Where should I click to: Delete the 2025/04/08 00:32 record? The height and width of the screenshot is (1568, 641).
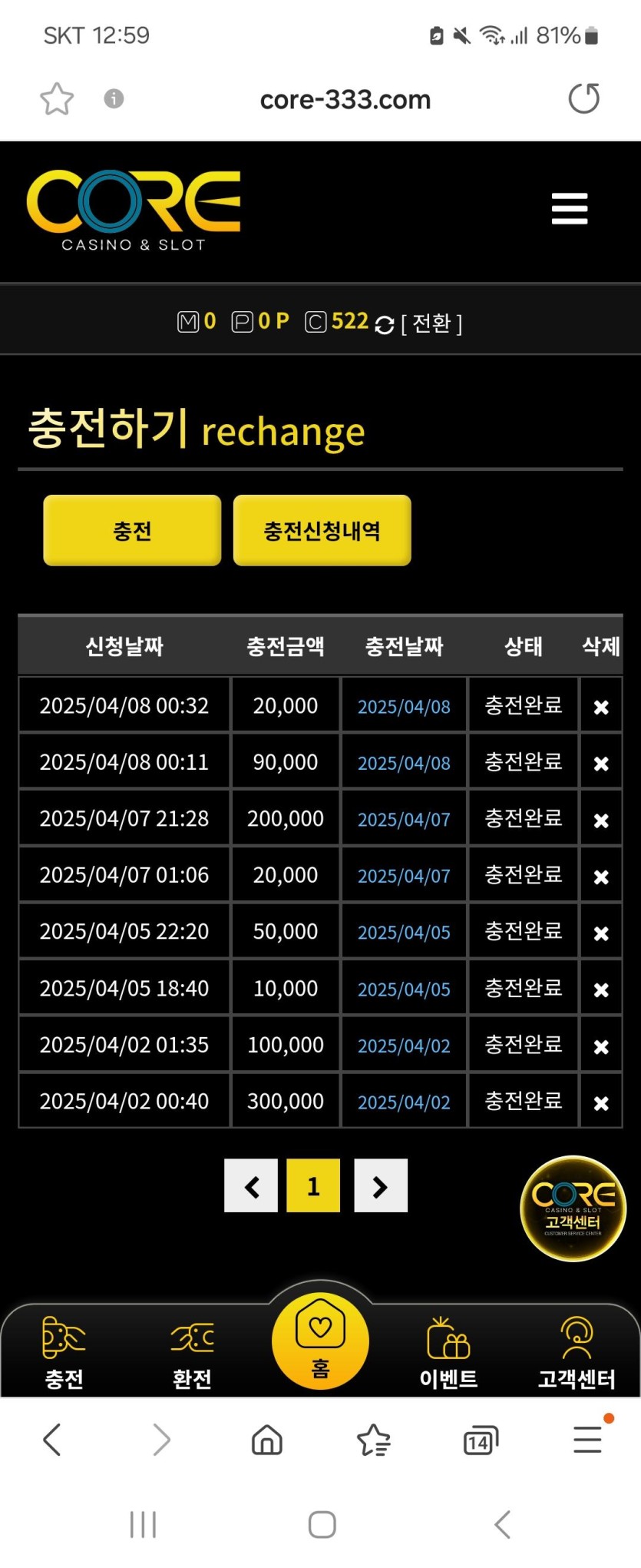pyautogui.click(x=601, y=707)
